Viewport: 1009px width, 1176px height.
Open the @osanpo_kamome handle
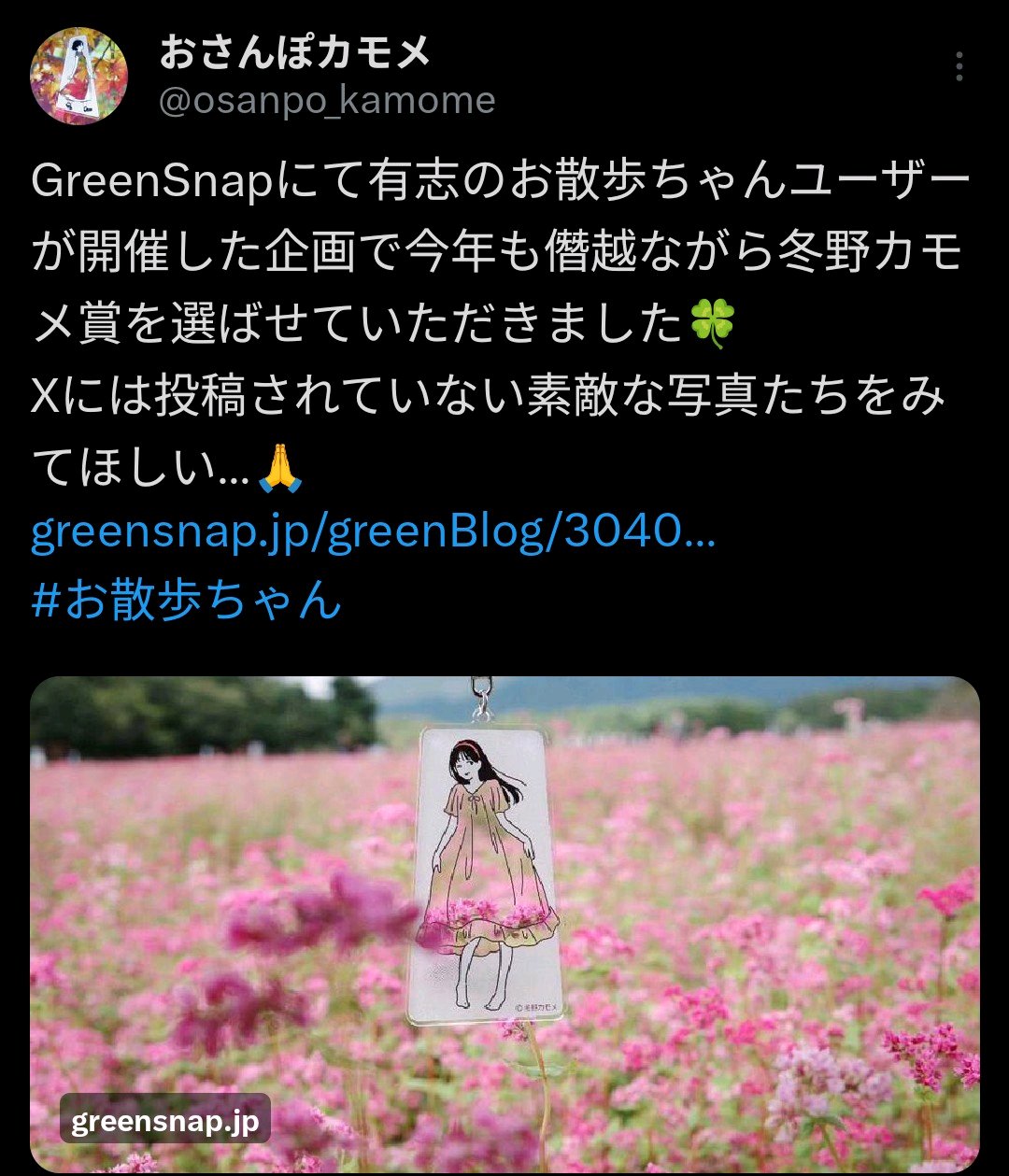pos(326,102)
